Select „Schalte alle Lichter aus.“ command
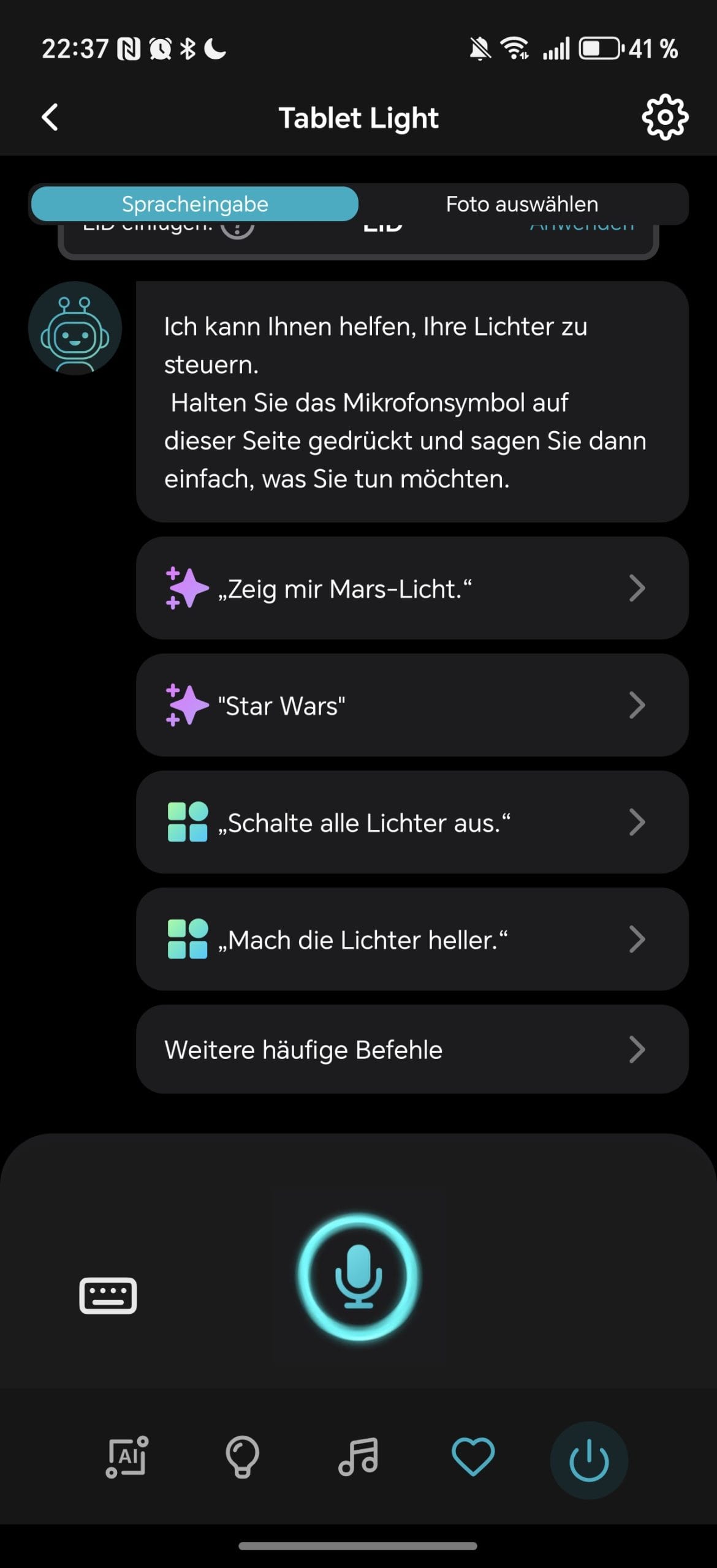 pos(412,823)
